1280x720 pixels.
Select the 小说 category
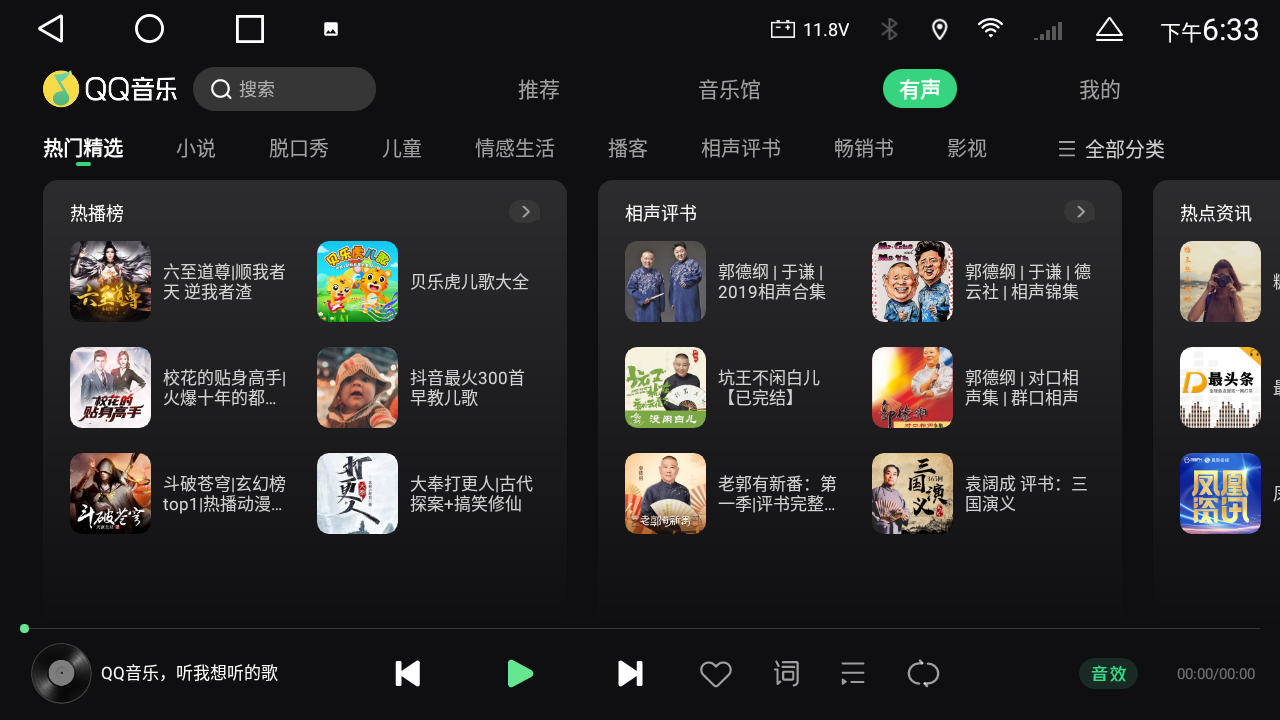coord(196,149)
